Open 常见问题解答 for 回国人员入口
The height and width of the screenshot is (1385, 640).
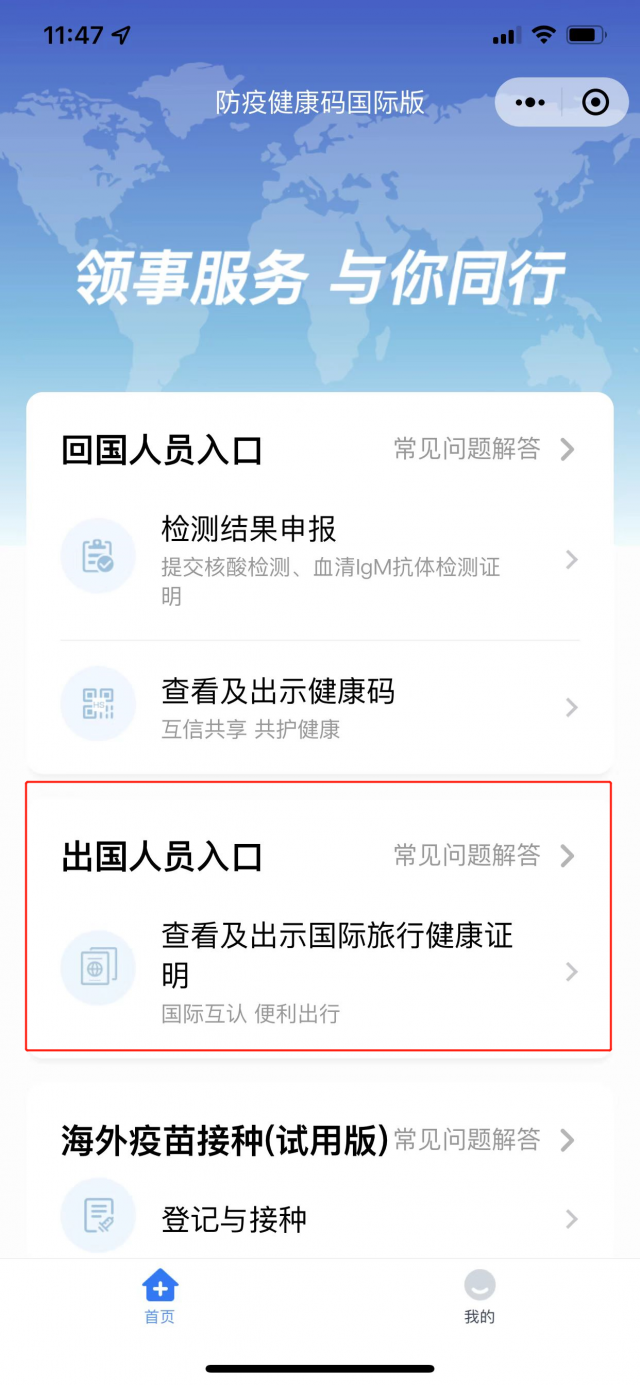point(484,449)
